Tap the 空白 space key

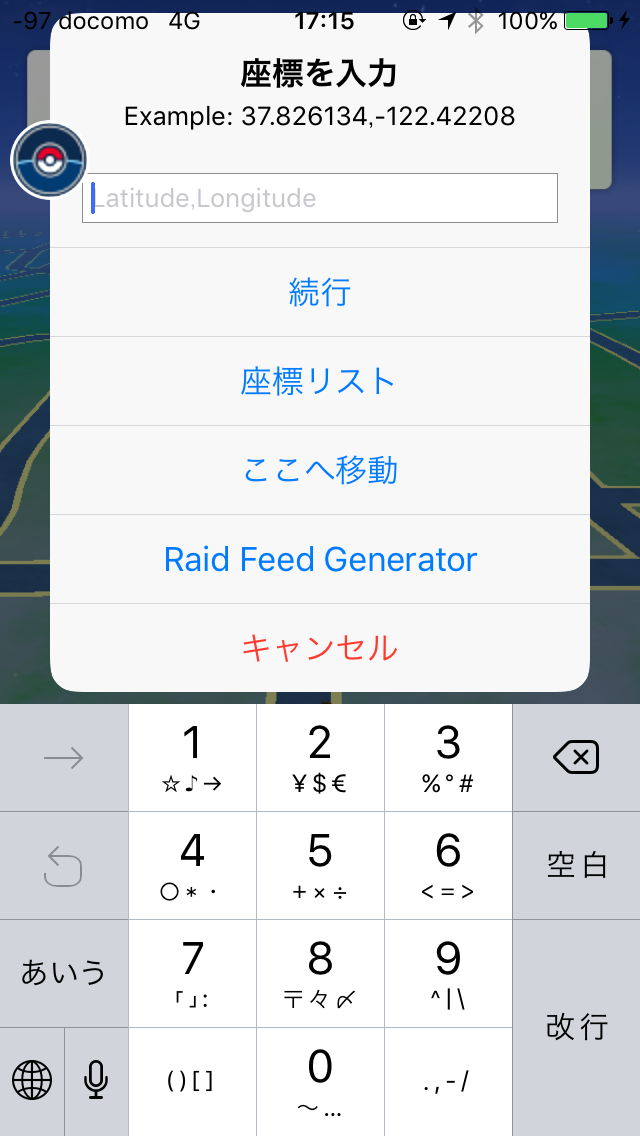pyautogui.click(x=576, y=866)
